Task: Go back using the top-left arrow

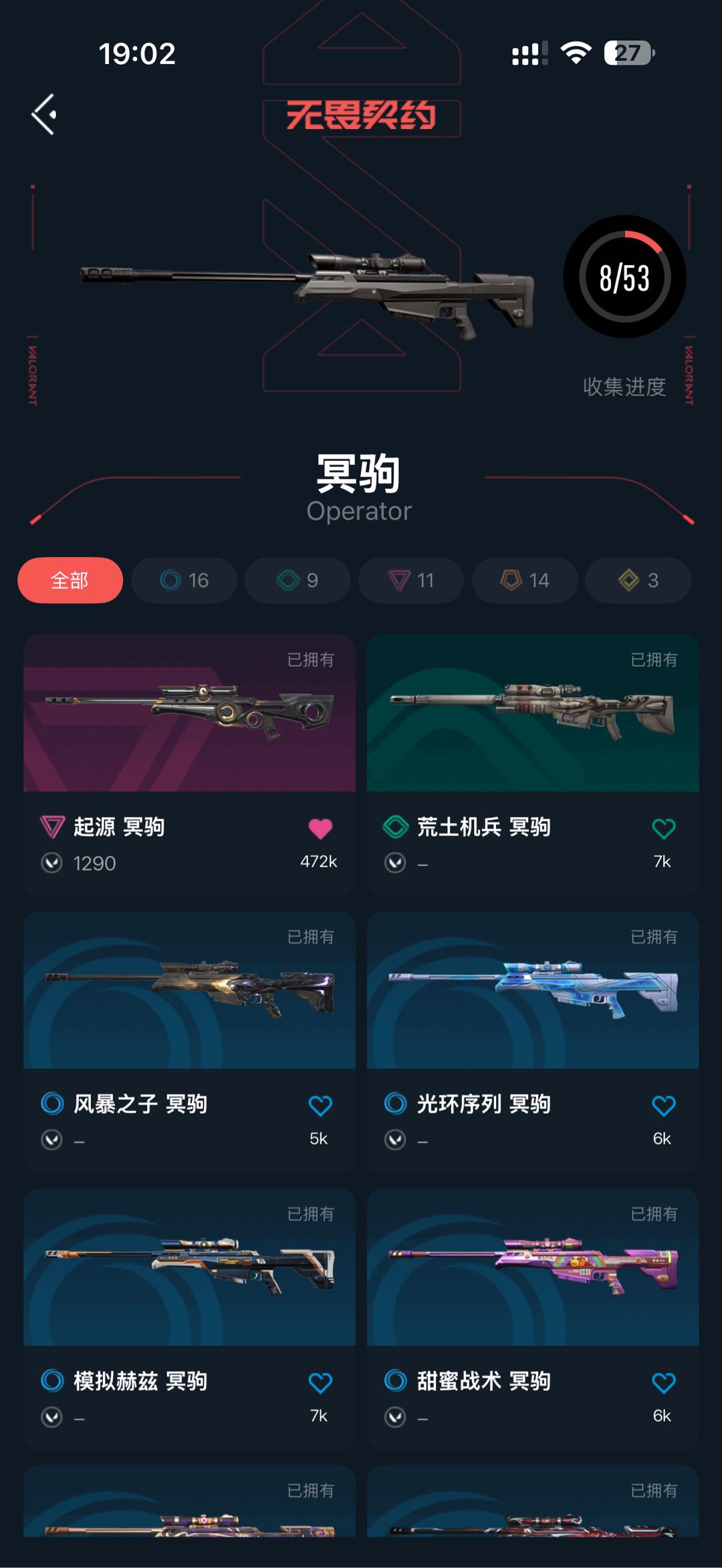Action: (44, 114)
